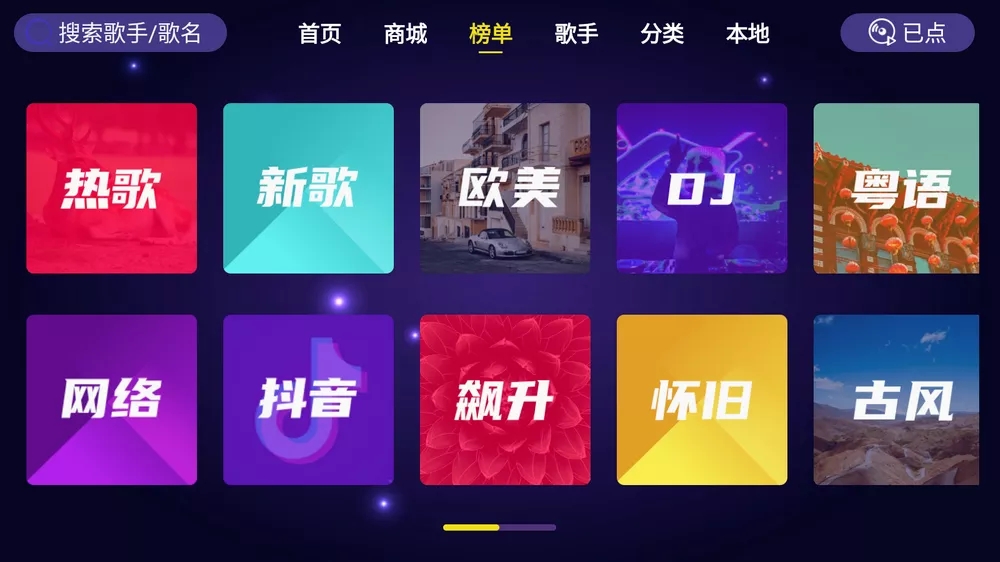
Task: Switch to the 首页 tab
Action: 320,33
